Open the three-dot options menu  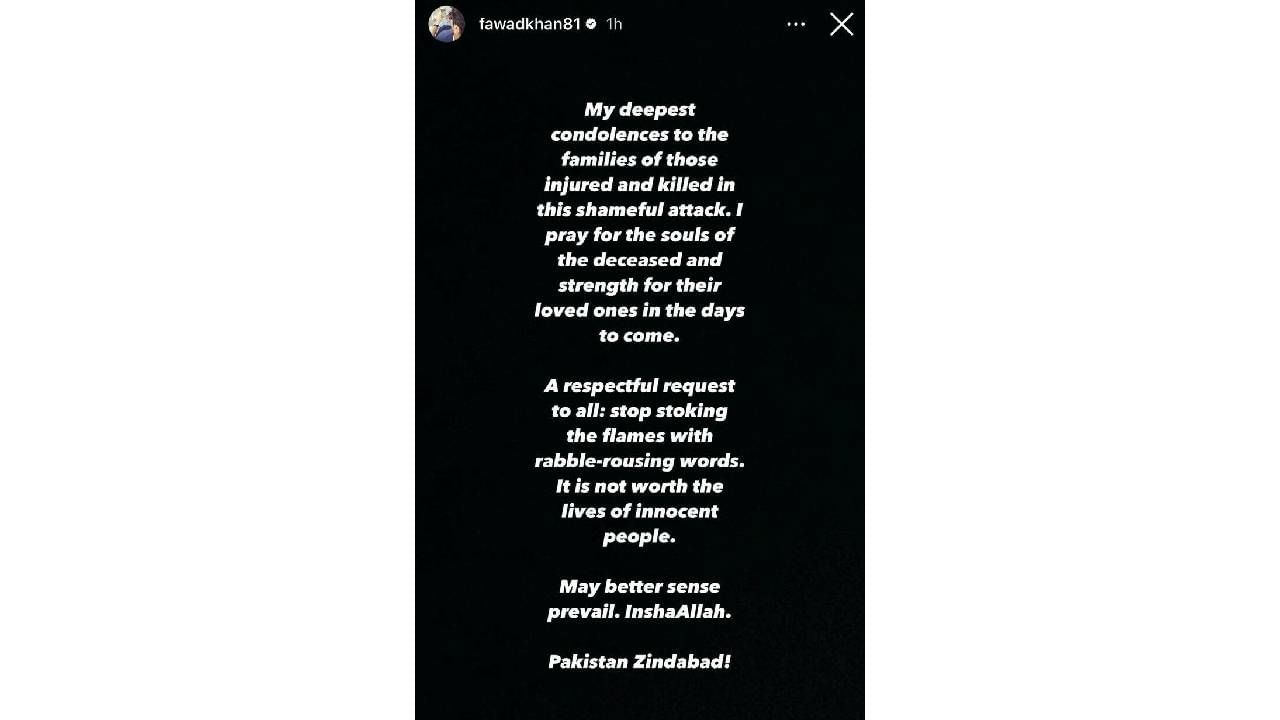pos(796,24)
